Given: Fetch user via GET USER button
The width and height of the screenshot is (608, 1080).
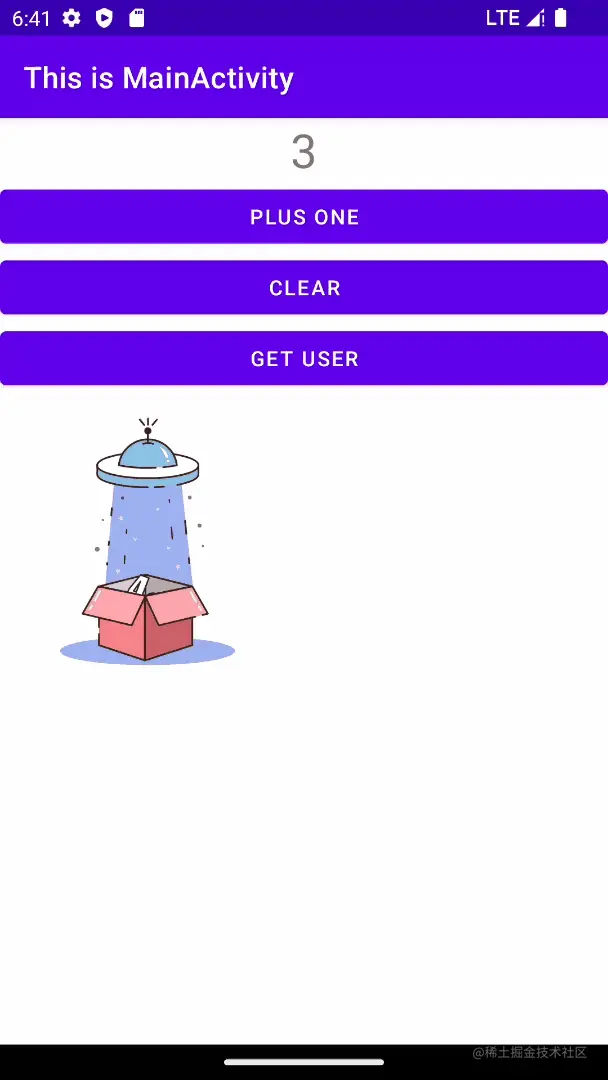Looking at the screenshot, I should 304,359.
